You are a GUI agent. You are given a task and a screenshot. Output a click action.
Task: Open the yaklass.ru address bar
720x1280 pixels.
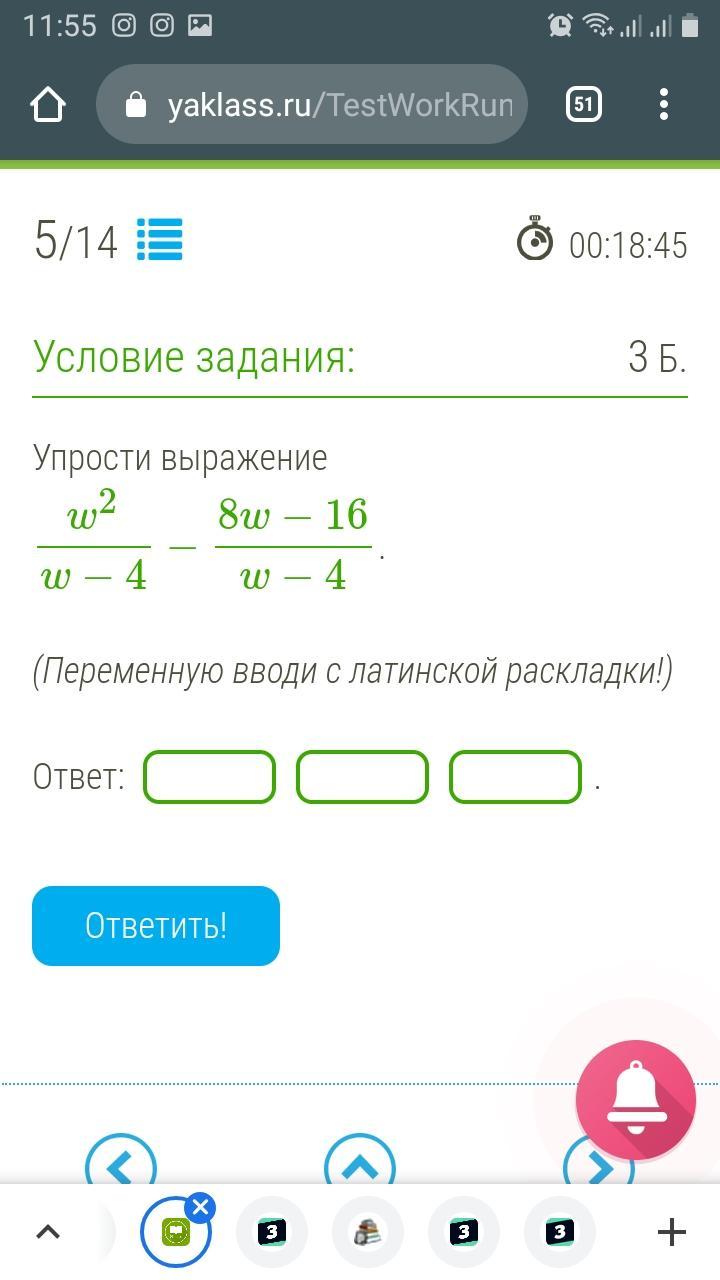pos(312,104)
